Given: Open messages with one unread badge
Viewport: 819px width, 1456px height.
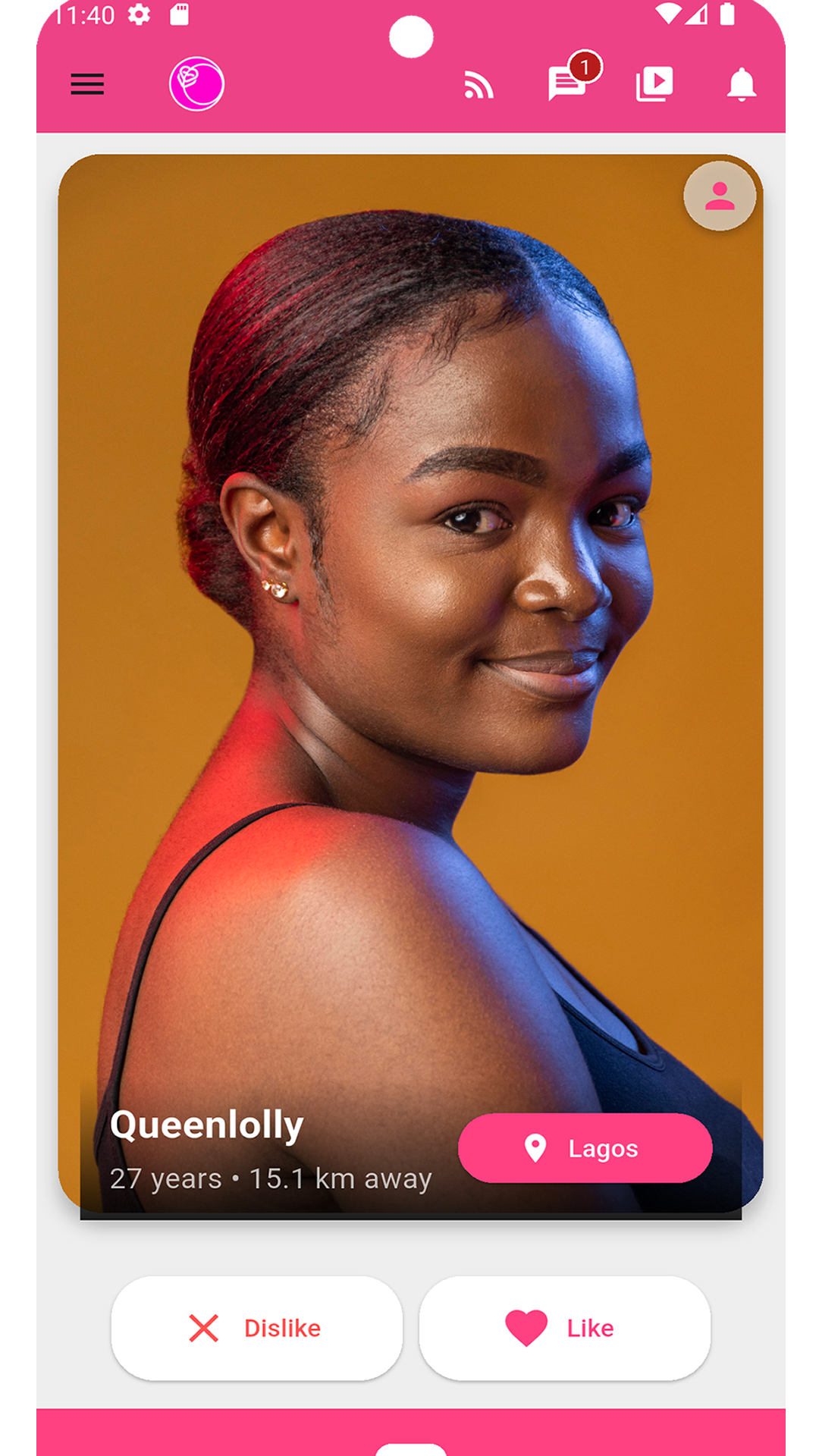Looking at the screenshot, I should tap(568, 83).
